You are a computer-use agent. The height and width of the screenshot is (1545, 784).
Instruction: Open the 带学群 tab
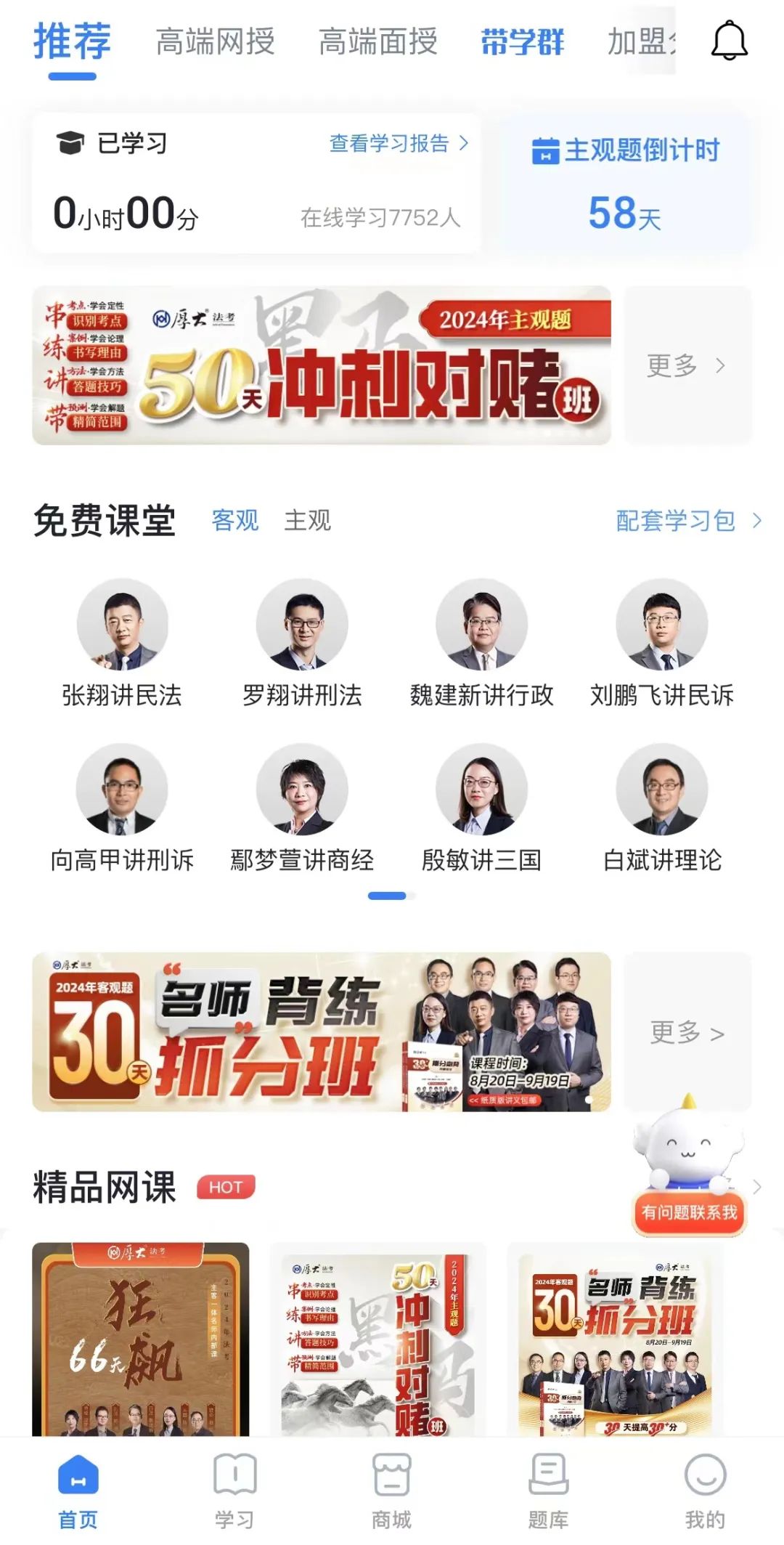522,42
